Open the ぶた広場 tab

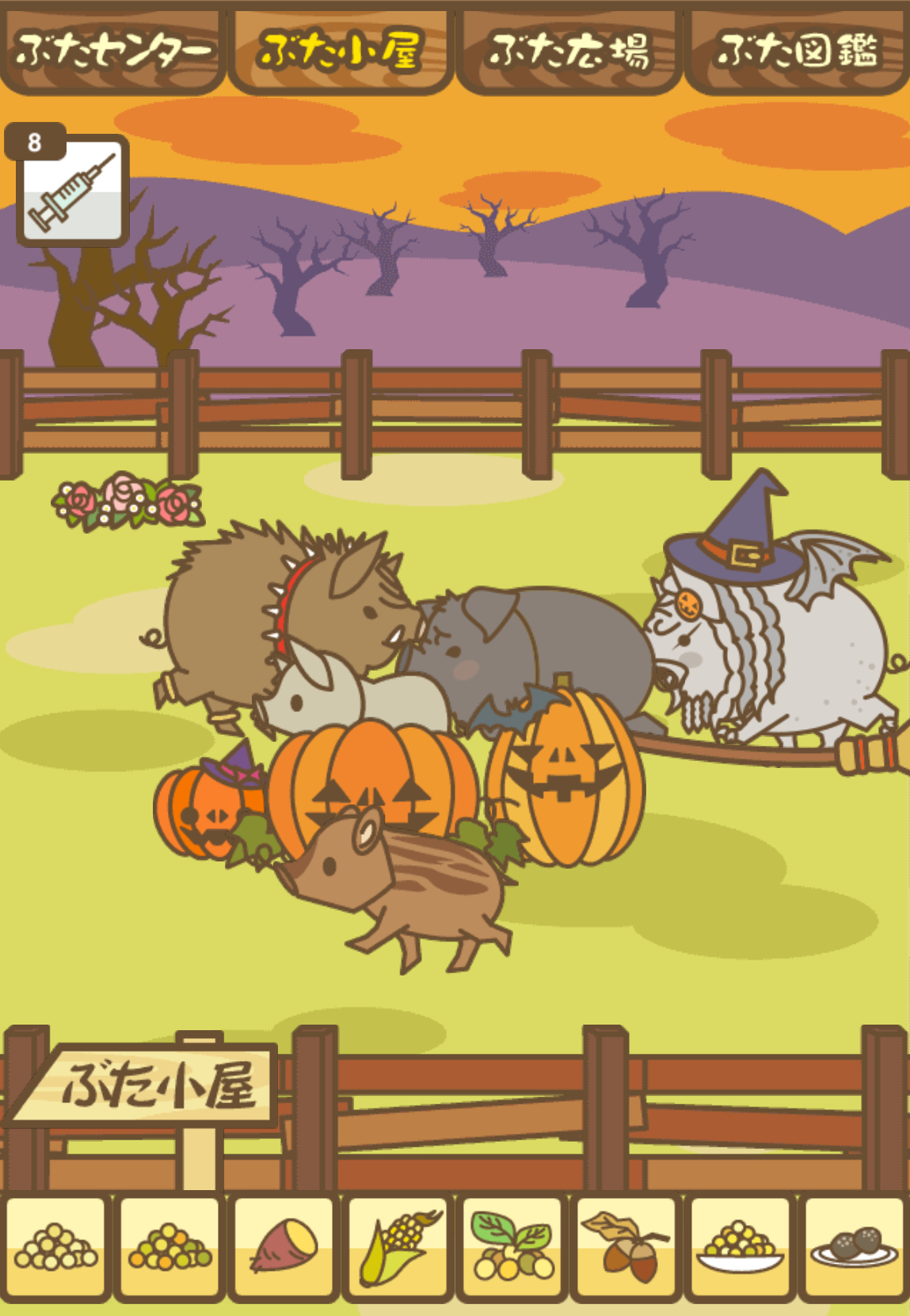569,51
